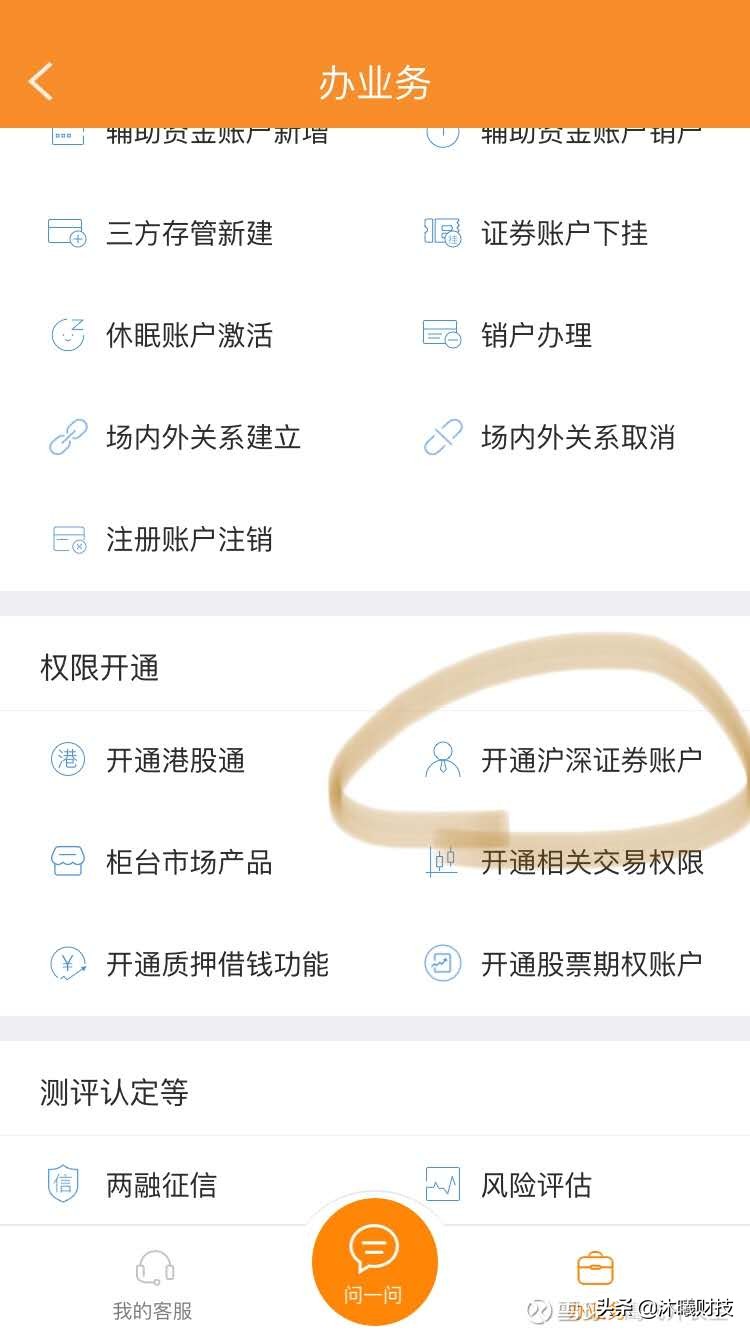This screenshot has height=1334, width=750.
Task: Click the 开通股票期权账户 circular arrow icon
Action: (441, 964)
